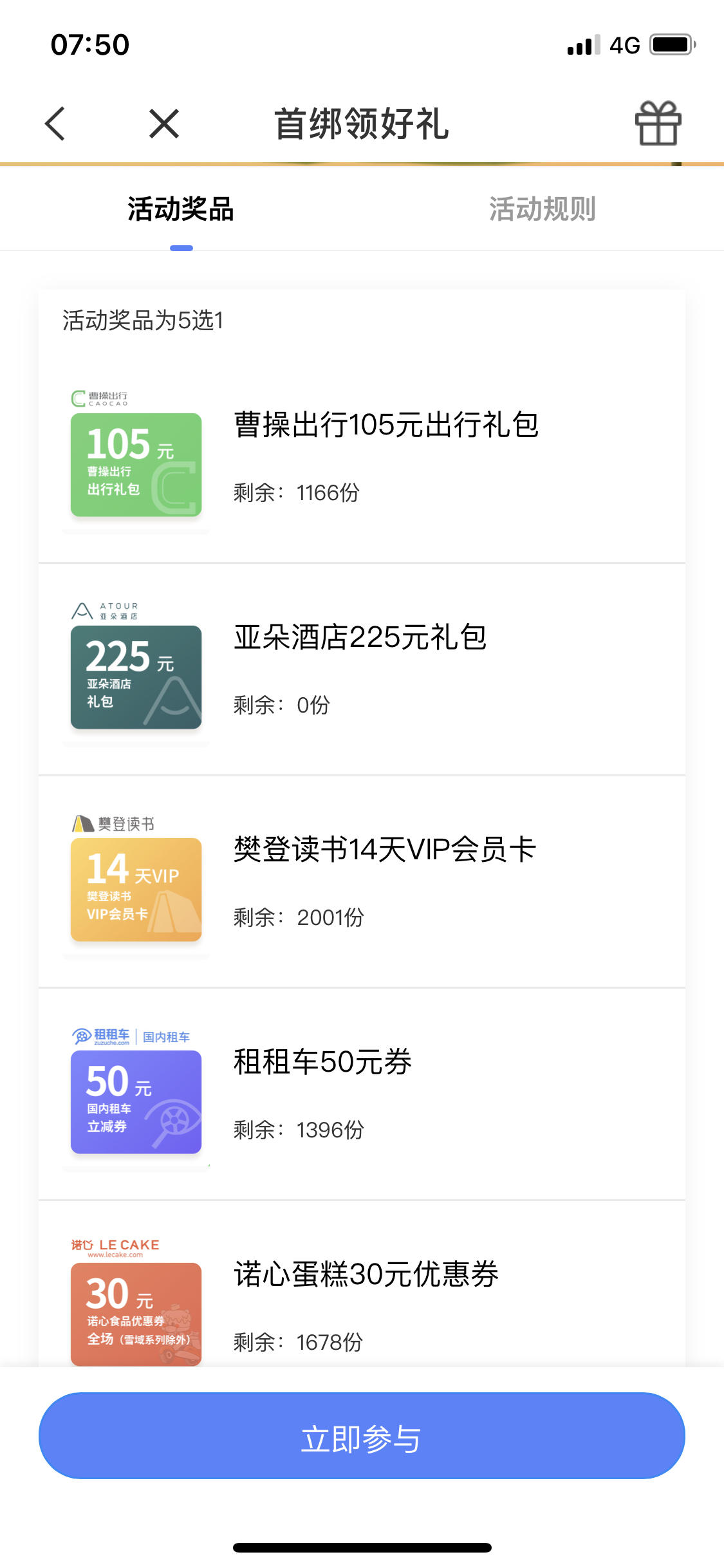Close the page with the X icon
The image size is (724, 1568).
(164, 123)
